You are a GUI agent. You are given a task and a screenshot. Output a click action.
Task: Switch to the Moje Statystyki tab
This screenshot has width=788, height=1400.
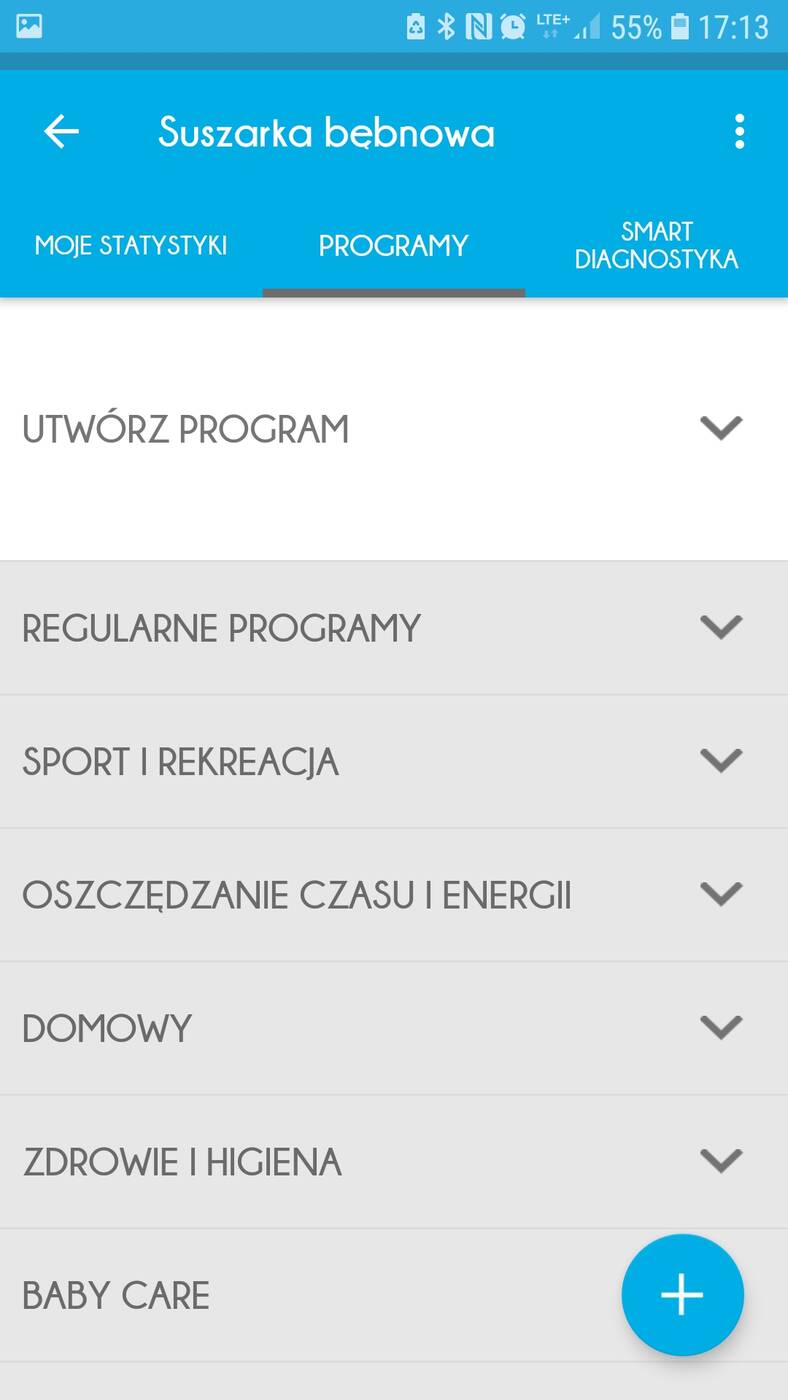pos(131,246)
